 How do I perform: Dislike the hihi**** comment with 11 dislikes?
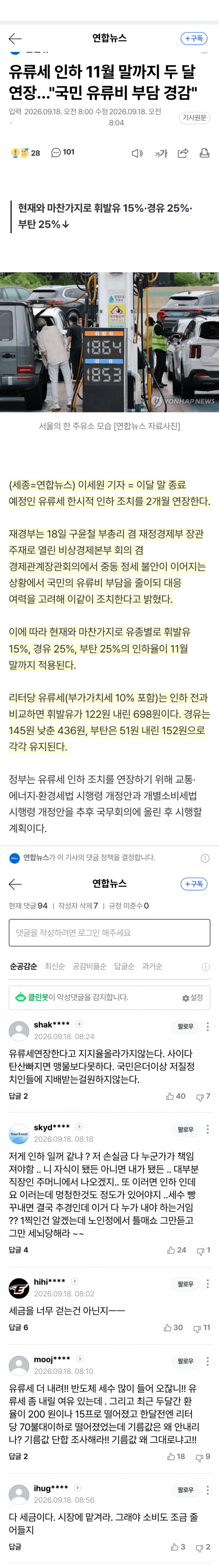click(x=202, y=1327)
